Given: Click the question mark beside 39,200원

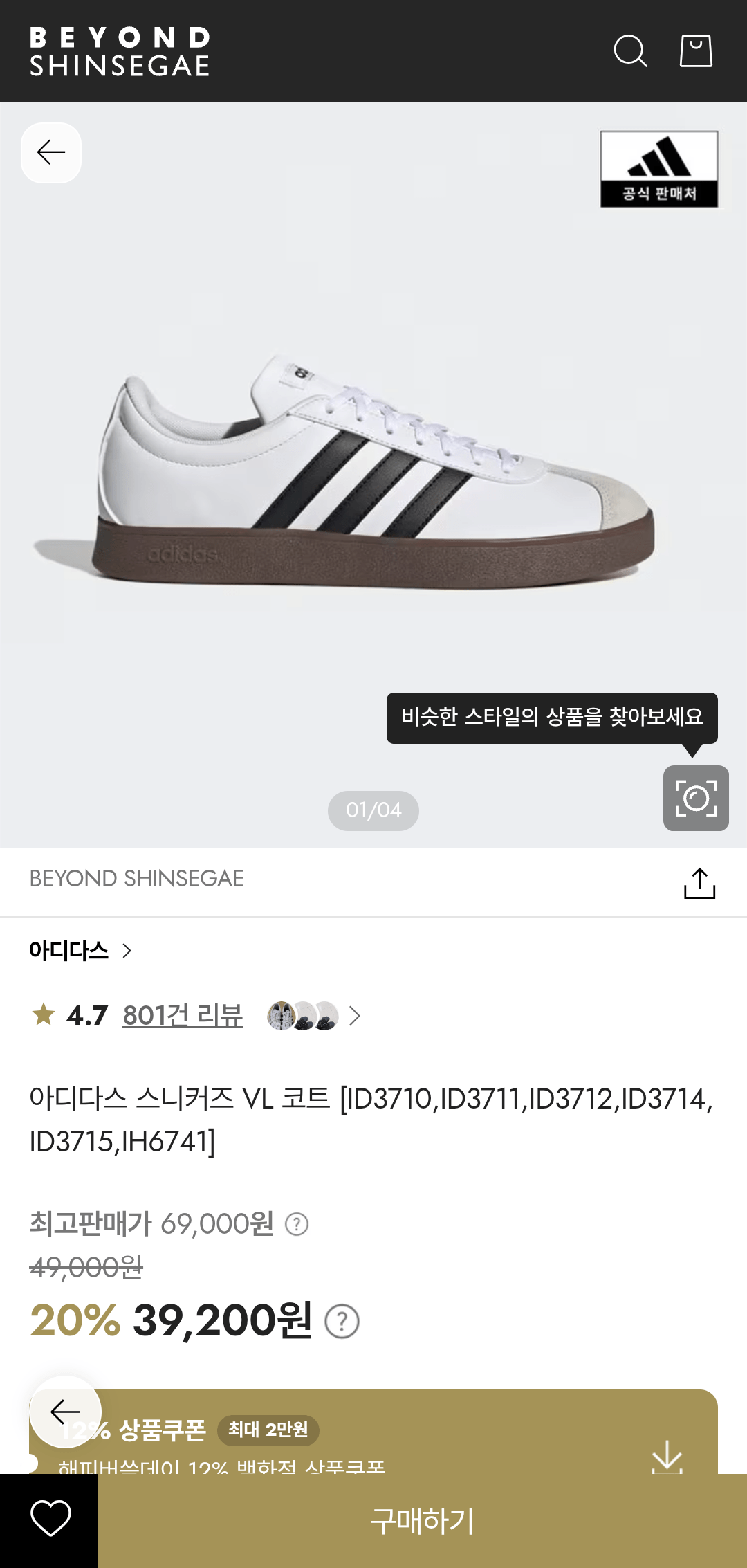Looking at the screenshot, I should click(340, 1320).
